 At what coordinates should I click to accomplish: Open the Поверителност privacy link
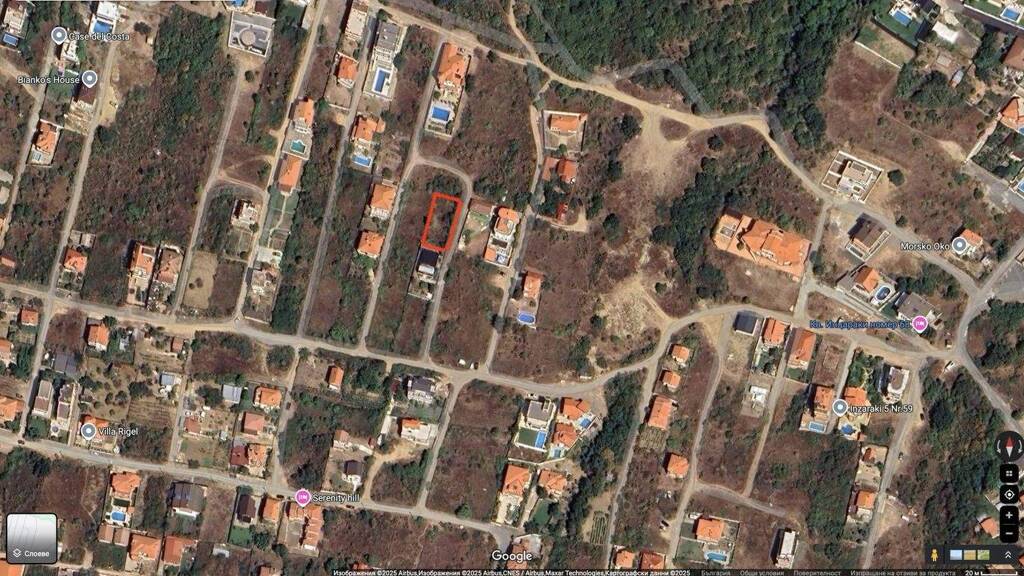click(816, 572)
